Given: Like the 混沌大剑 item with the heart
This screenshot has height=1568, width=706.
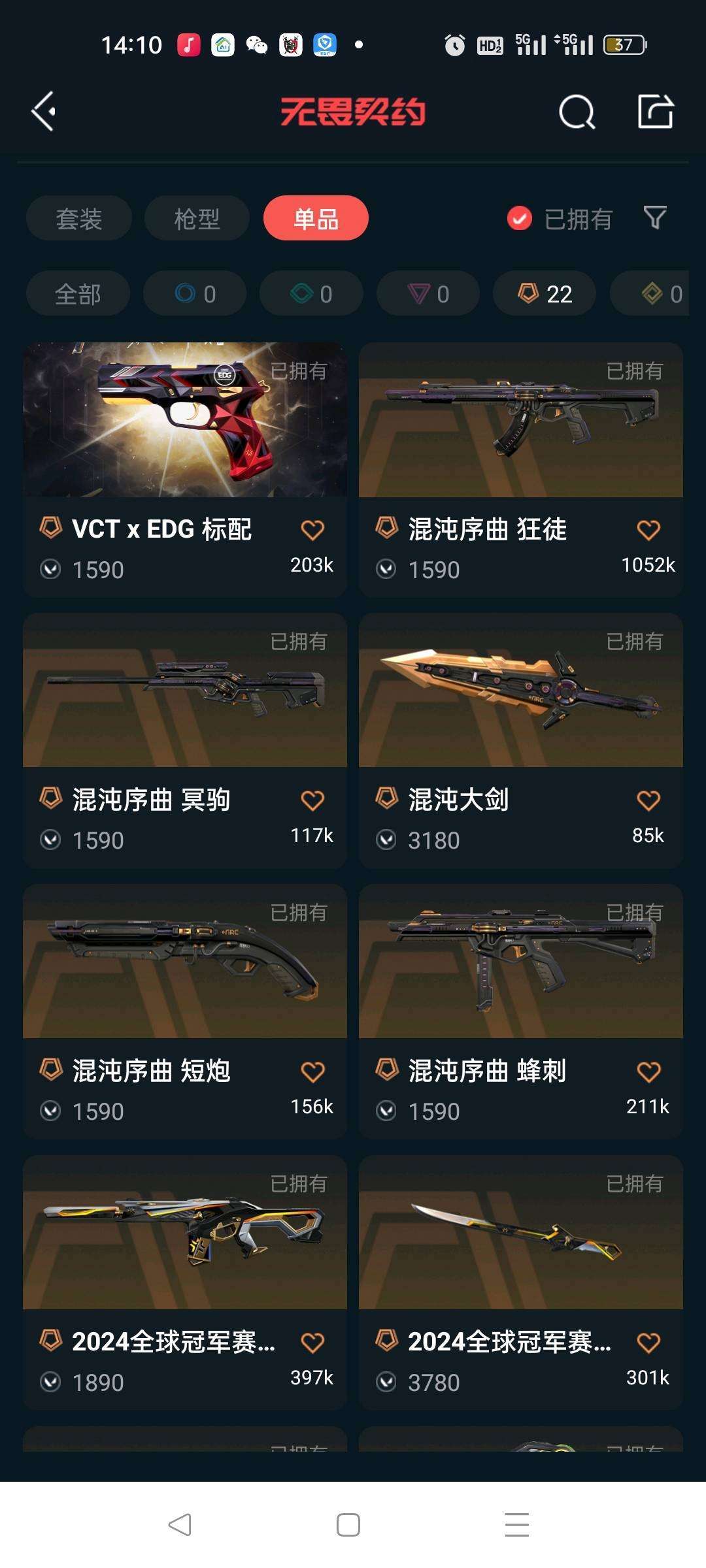Looking at the screenshot, I should [x=648, y=800].
